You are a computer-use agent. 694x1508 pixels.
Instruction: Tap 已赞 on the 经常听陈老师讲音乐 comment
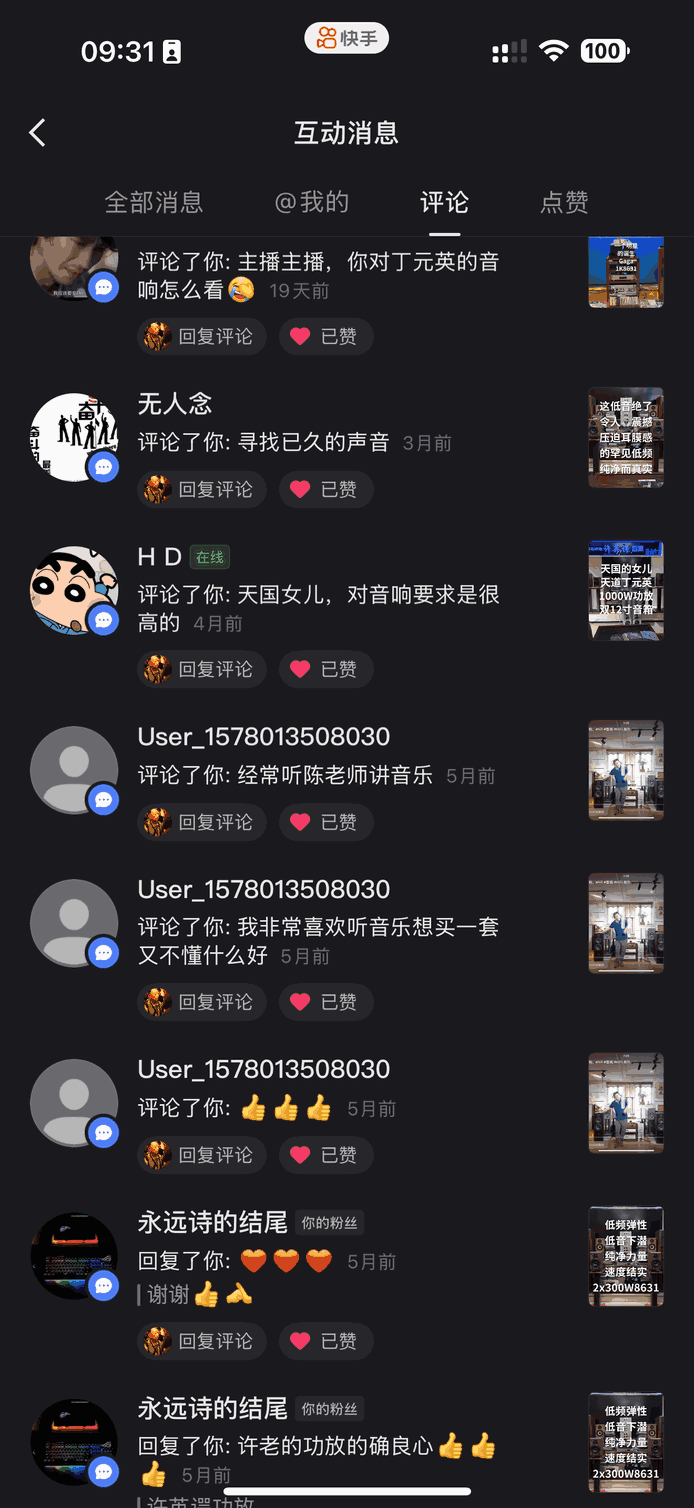click(x=324, y=823)
